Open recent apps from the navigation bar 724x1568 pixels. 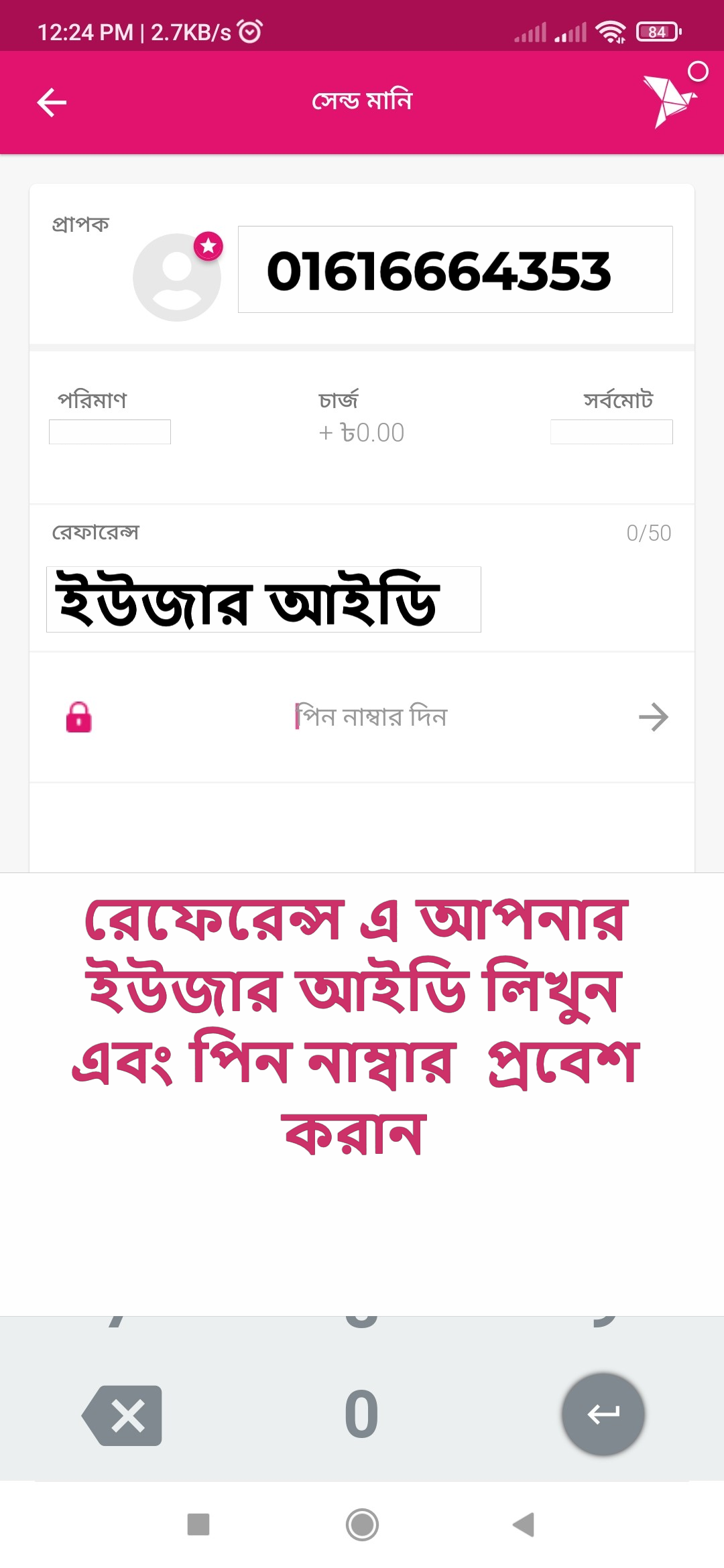pyautogui.click(x=198, y=1524)
